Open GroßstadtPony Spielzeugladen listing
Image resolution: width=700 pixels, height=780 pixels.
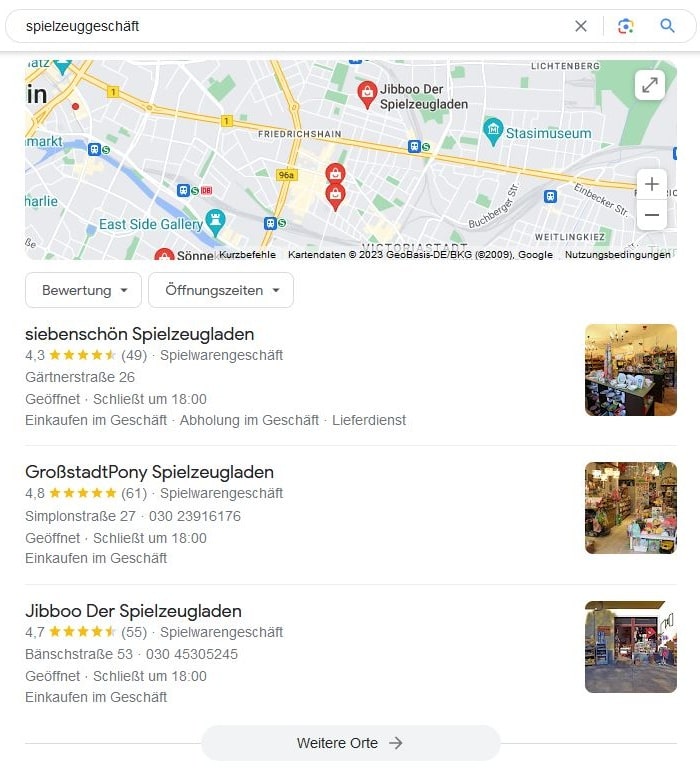click(149, 472)
